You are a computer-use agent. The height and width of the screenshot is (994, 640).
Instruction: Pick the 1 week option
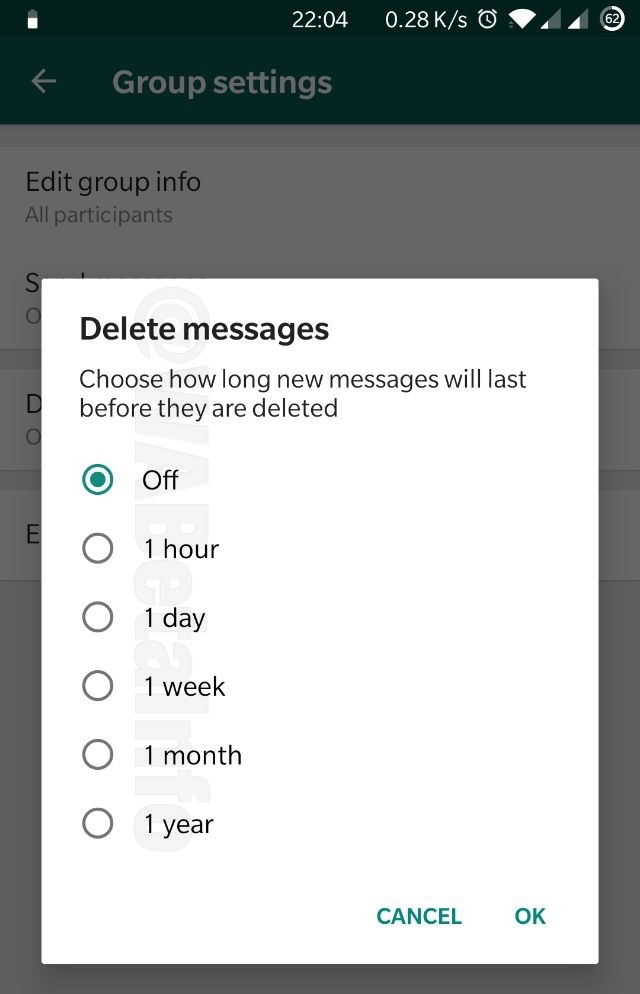pos(98,686)
